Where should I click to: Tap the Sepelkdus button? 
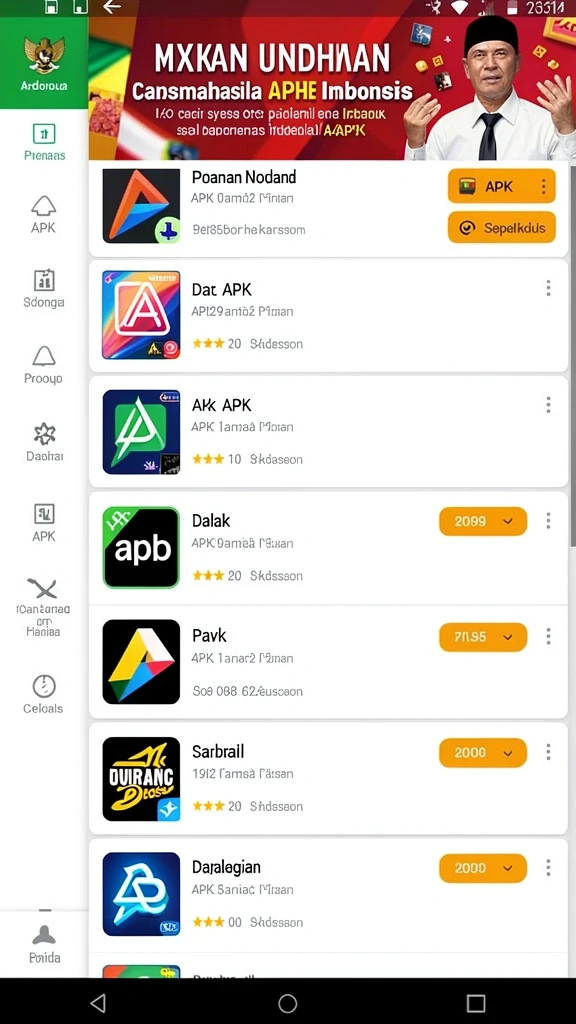(x=502, y=228)
